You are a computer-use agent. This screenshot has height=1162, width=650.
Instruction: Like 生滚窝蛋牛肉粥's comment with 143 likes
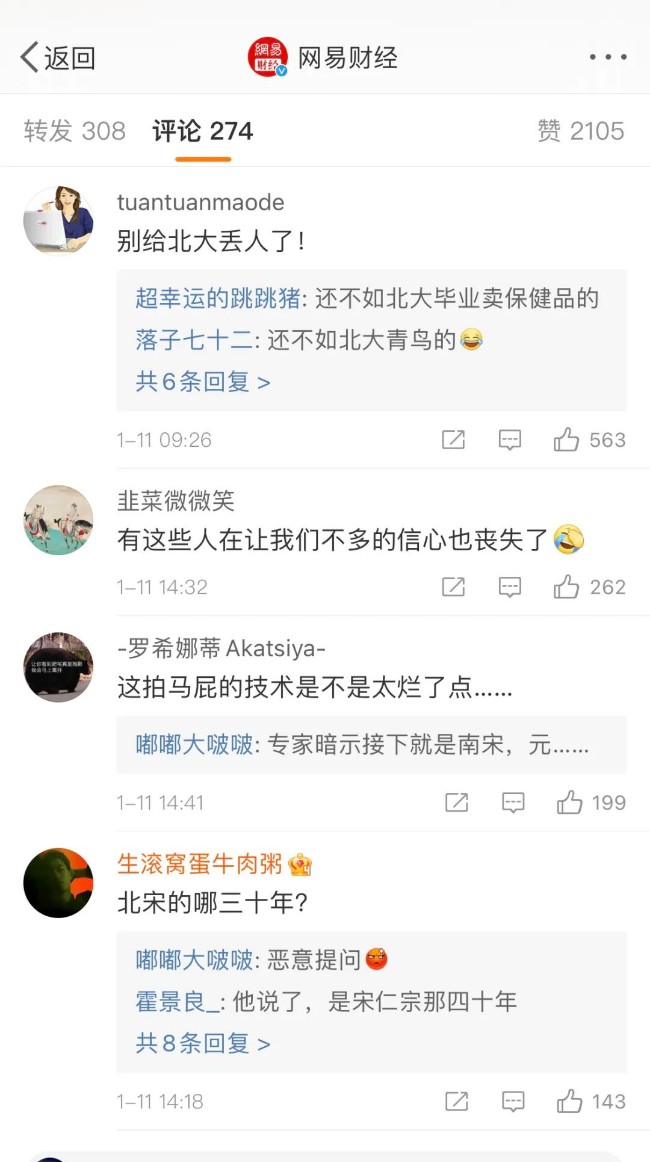click(591, 1102)
